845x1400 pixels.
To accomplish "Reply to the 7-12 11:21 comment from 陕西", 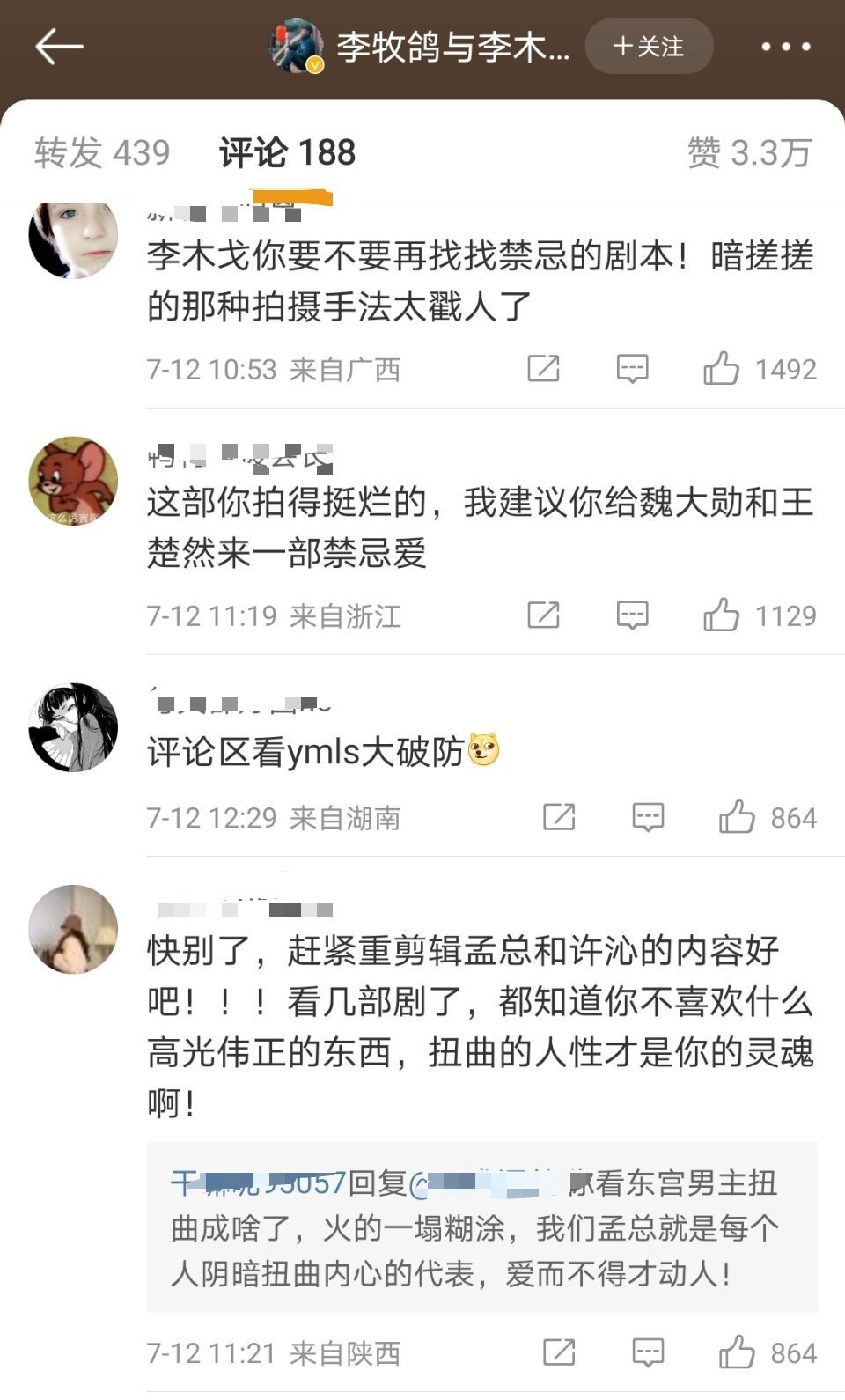I will [x=648, y=1353].
